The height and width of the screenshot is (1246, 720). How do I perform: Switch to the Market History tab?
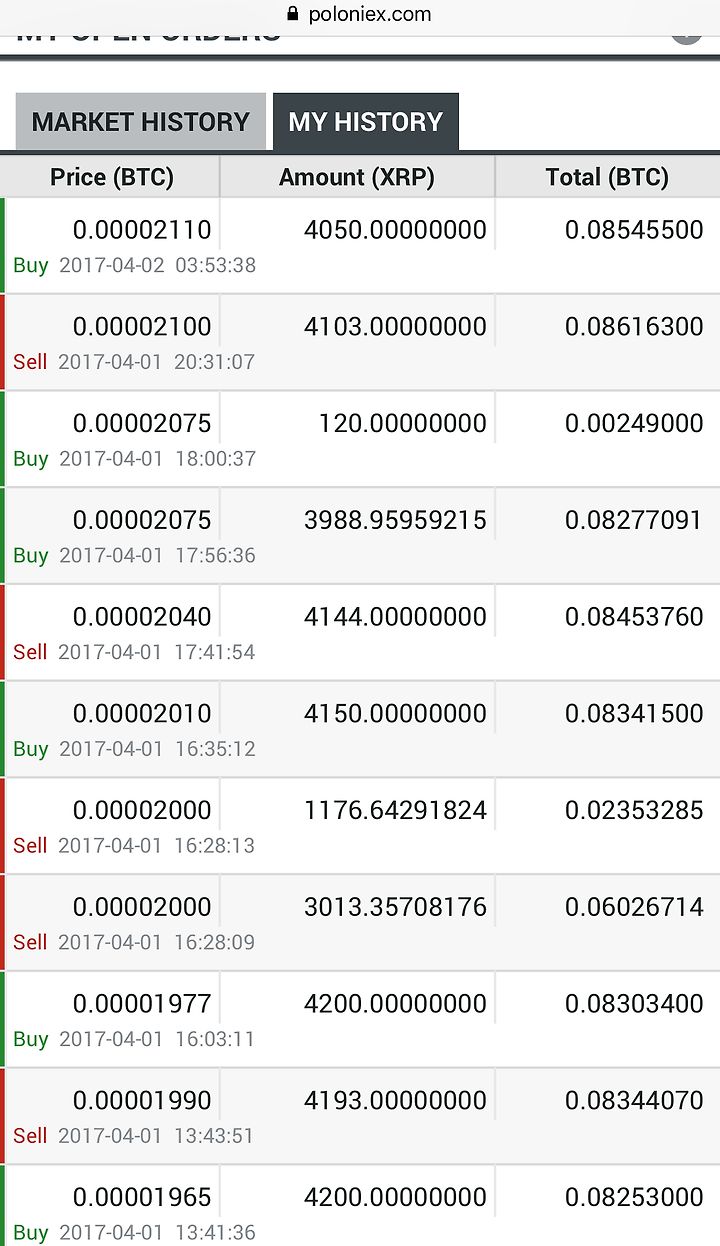tap(141, 122)
